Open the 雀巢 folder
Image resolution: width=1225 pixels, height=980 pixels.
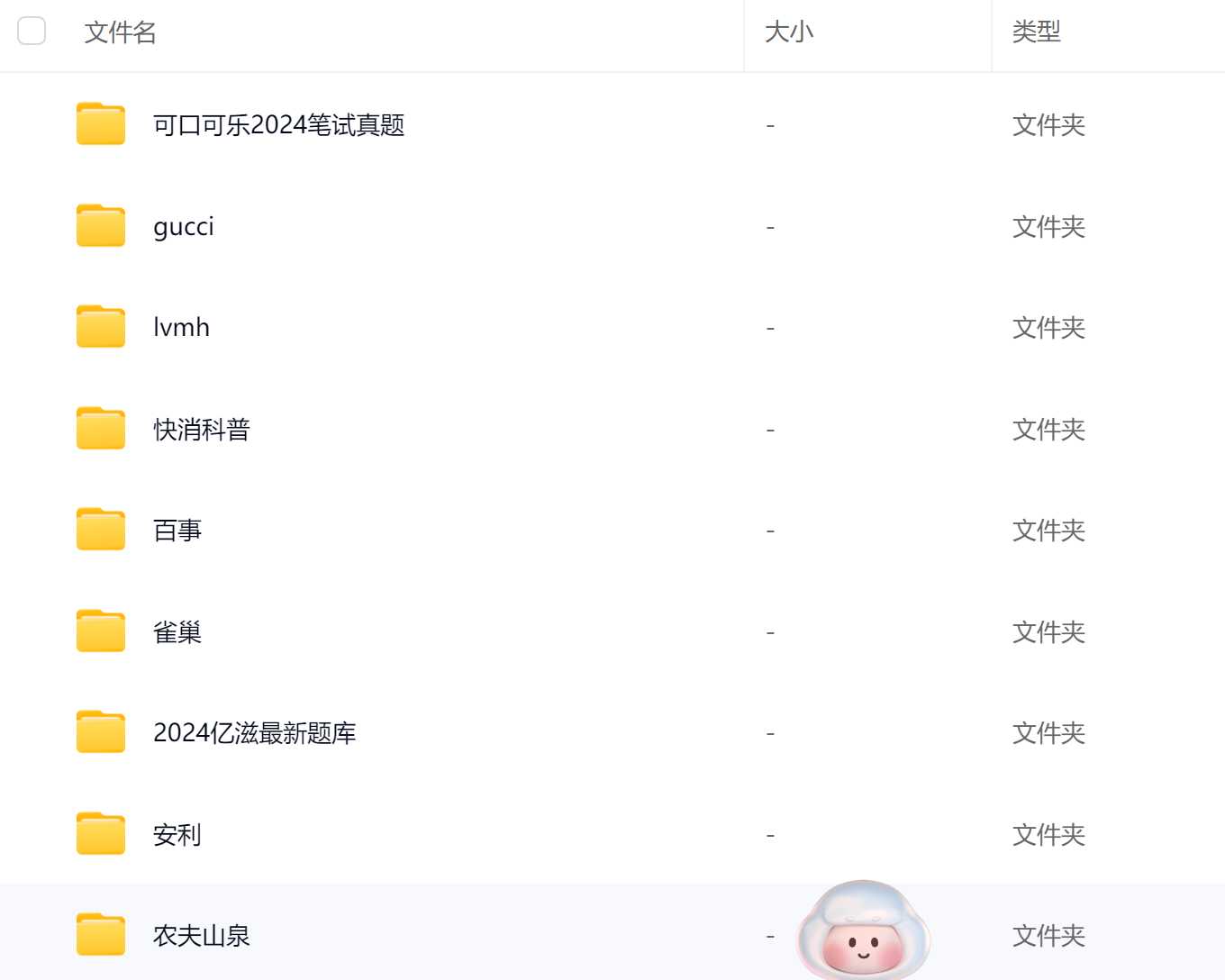[177, 632]
